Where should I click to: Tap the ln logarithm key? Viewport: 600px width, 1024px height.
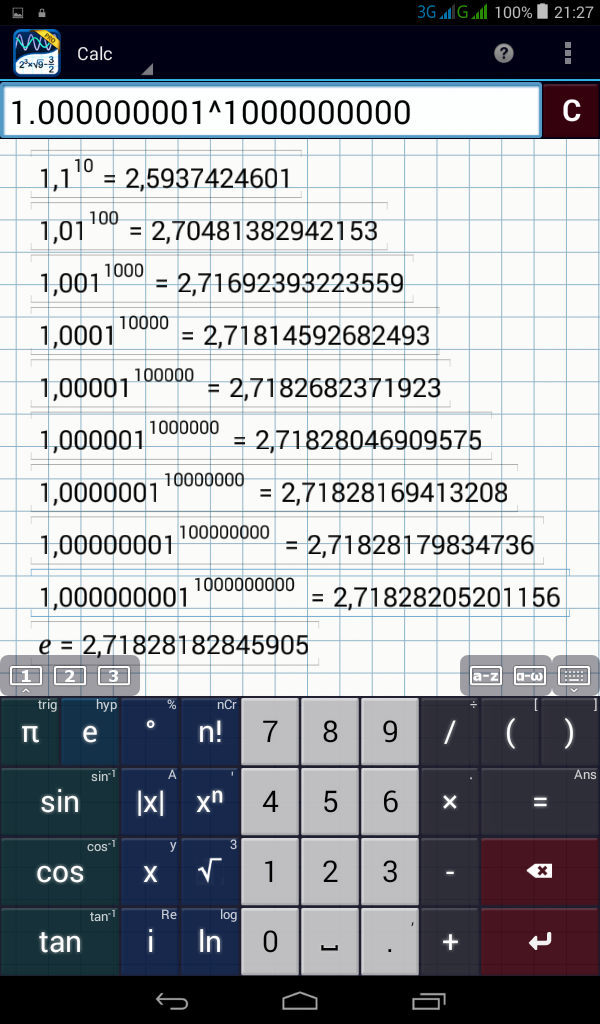(x=210, y=941)
